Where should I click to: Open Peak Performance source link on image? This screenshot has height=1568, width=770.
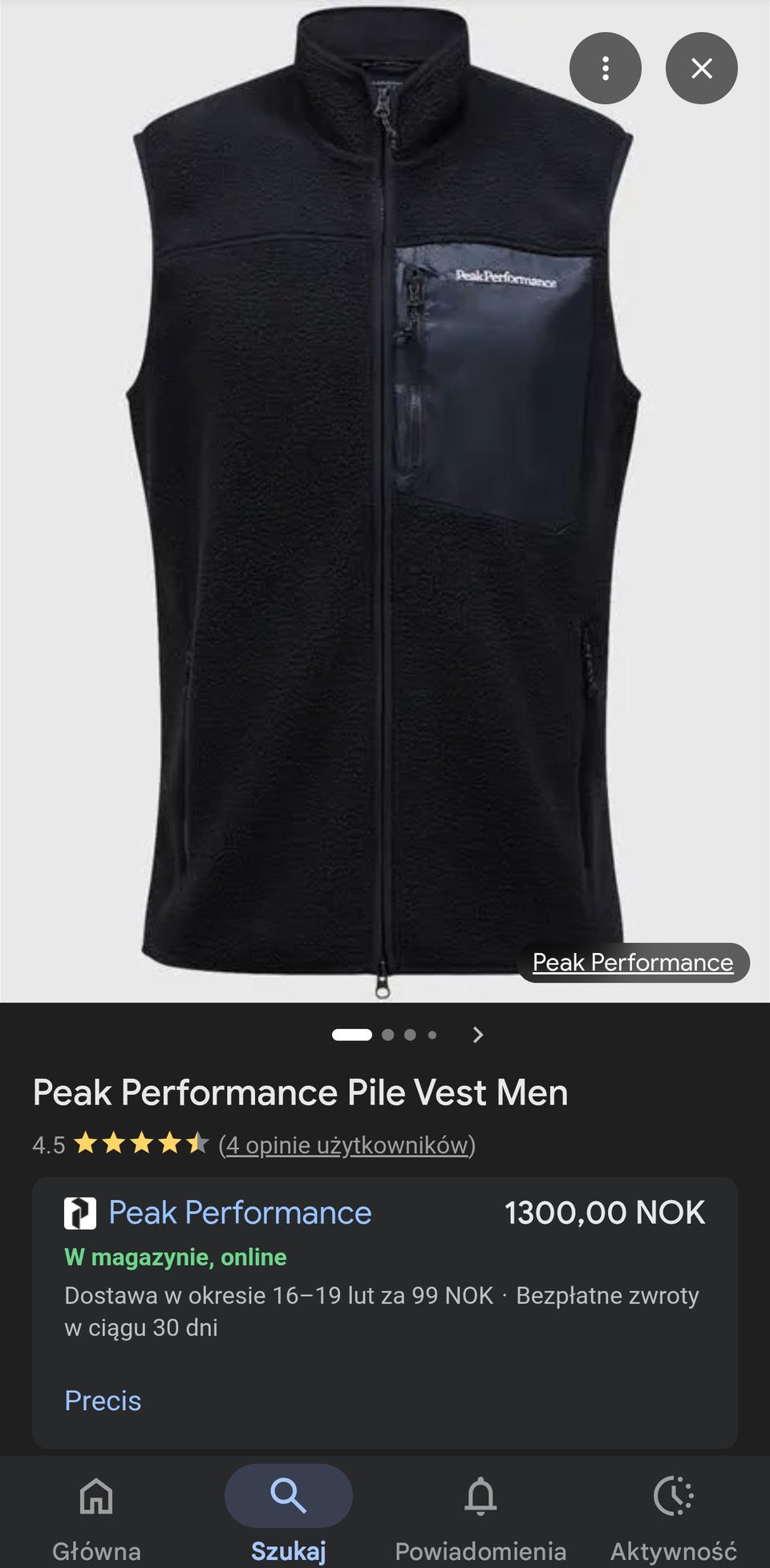[x=632, y=962]
